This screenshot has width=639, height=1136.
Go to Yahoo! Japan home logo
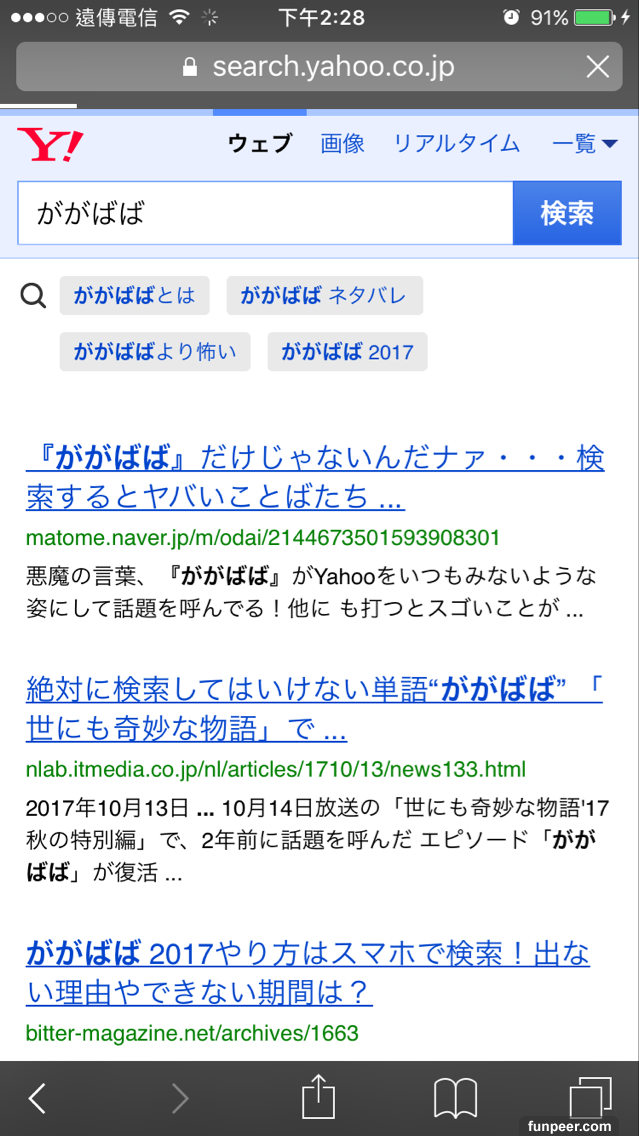pyautogui.click(x=50, y=145)
